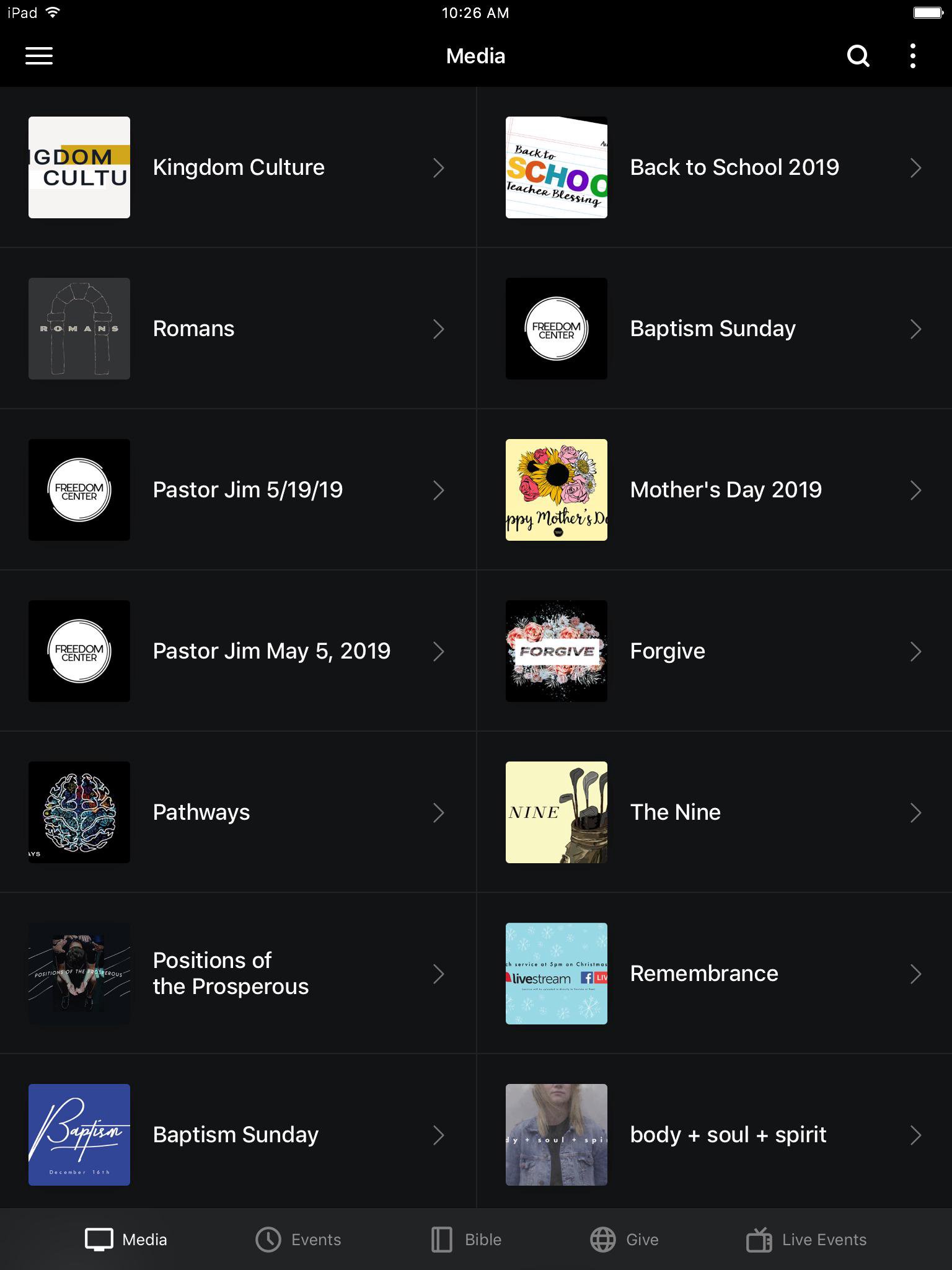Image resolution: width=952 pixels, height=1270 pixels.
Task: Open Pastor Jim May 5, 2019
Action: pos(238,651)
